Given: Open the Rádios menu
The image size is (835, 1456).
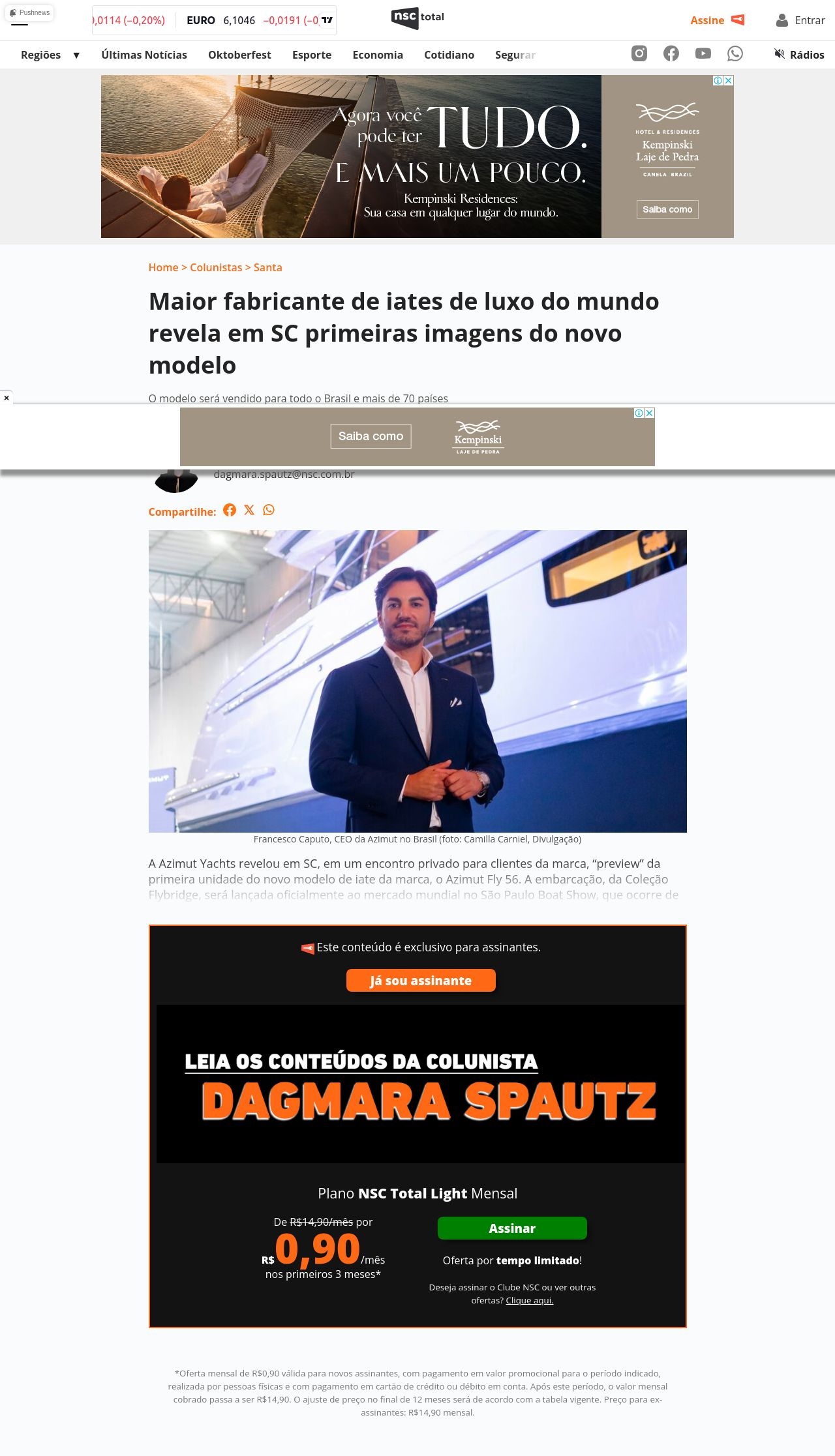Looking at the screenshot, I should point(799,55).
